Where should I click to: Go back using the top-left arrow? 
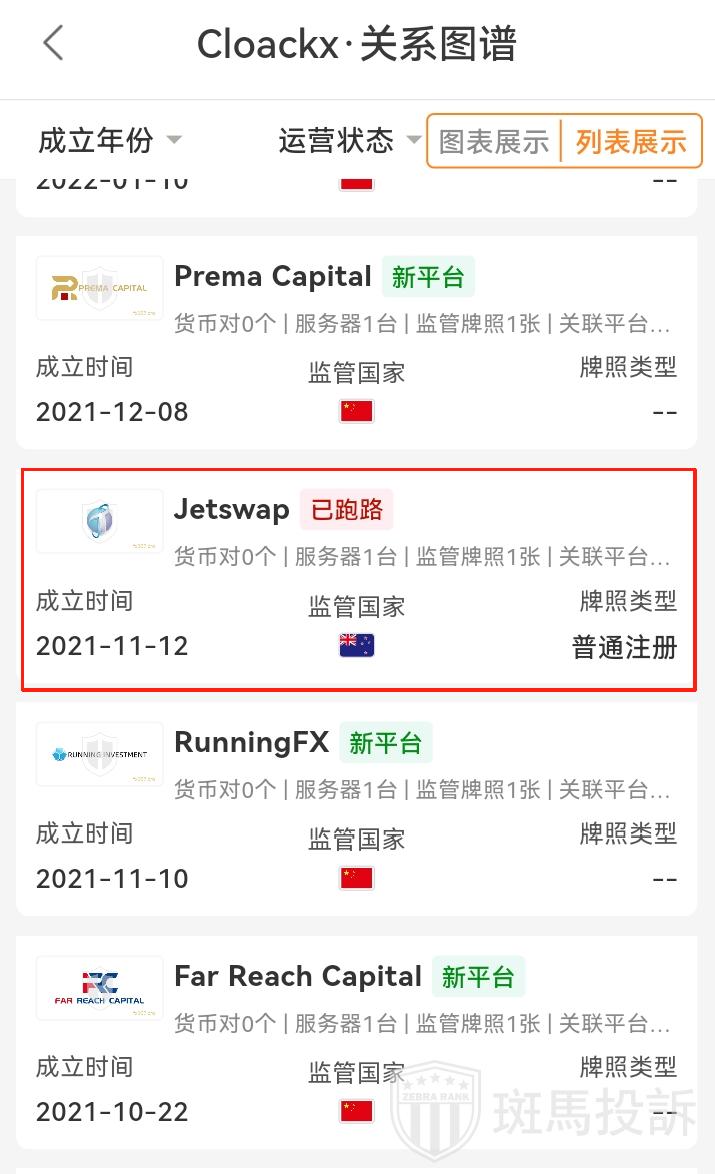pyautogui.click(x=53, y=44)
